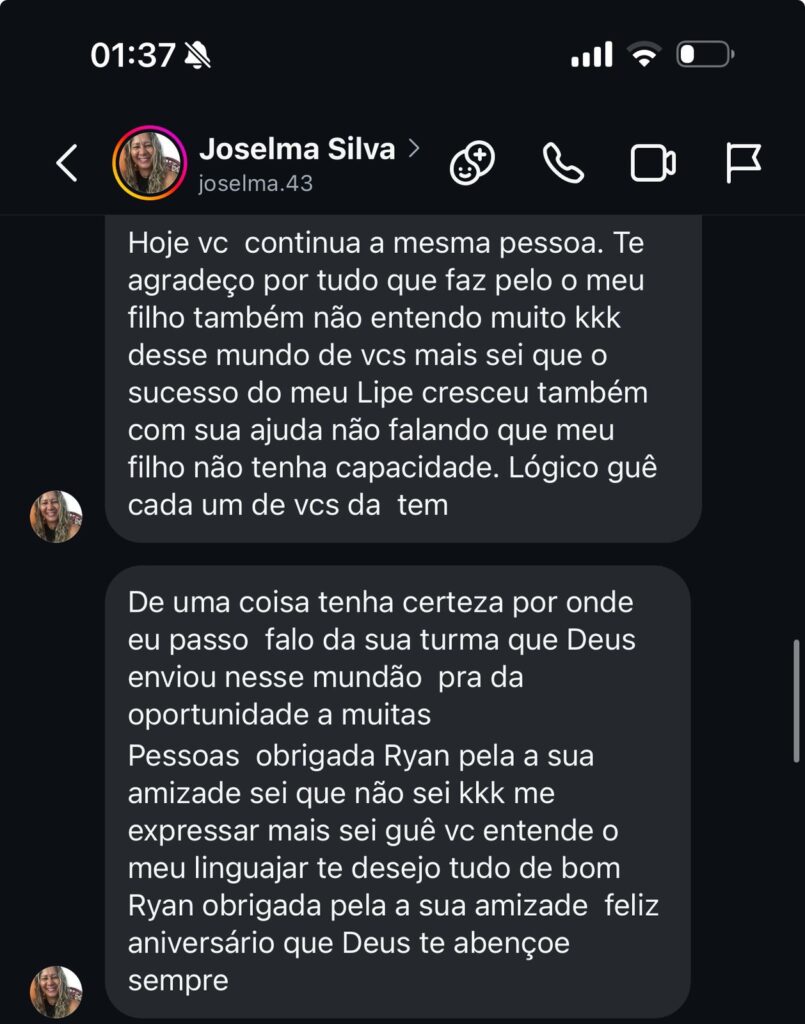Tap the avatar beside the 'Hoje vc continua' message
The height and width of the screenshot is (1024, 805).
tap(56, 517)
